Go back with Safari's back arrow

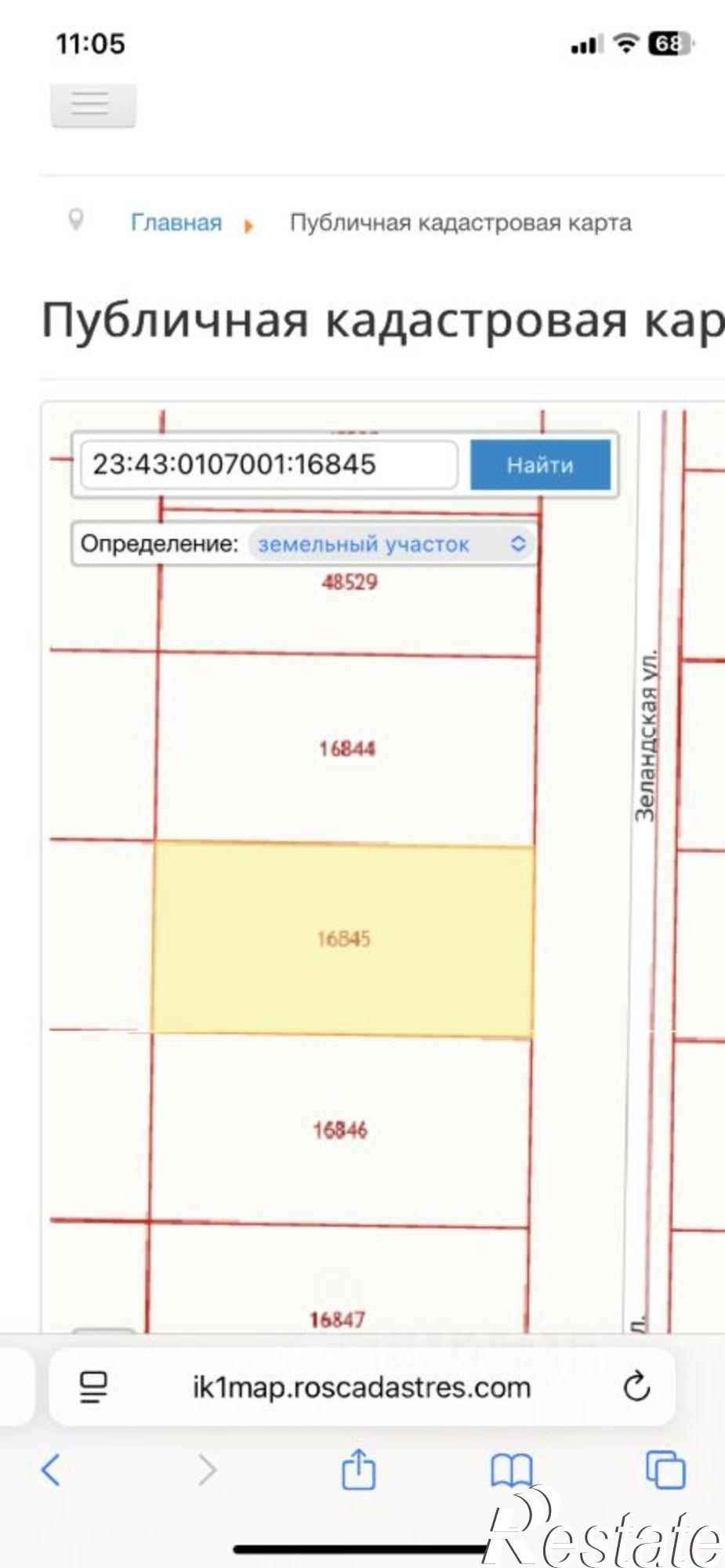(x=50, y=1469)
